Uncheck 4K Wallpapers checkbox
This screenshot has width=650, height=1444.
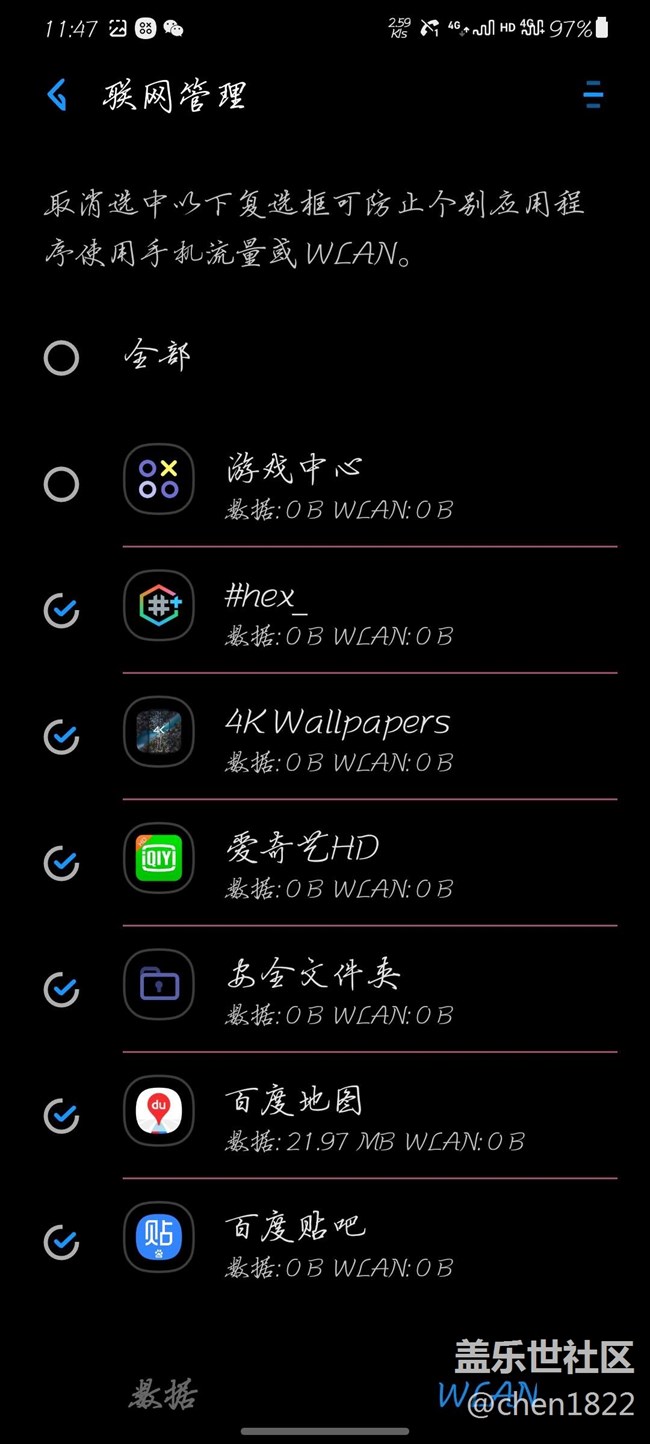61,737
